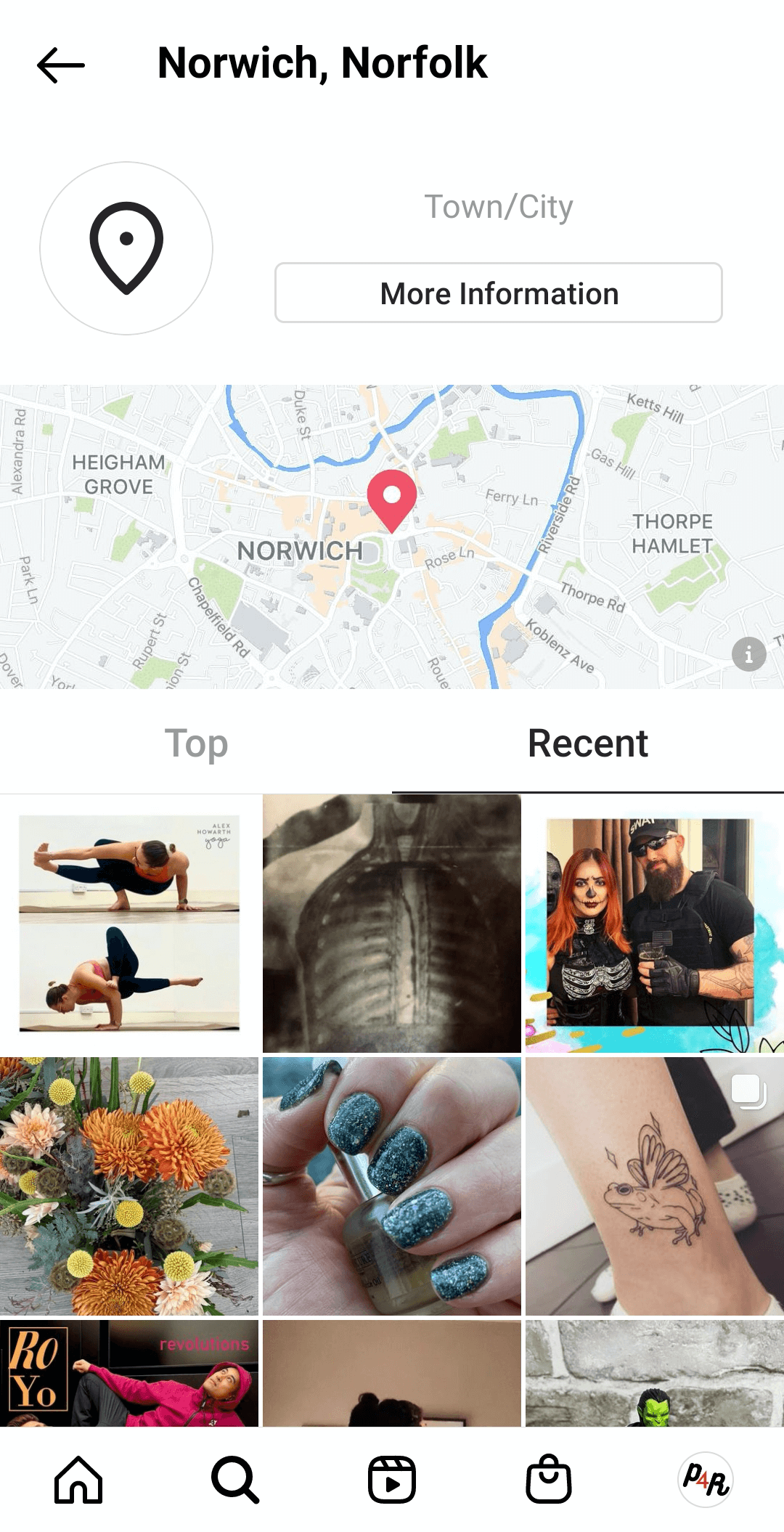Open the Search and explore tab
Viewport: 784px width, 1532px height.
click(x=235, y=1480)
